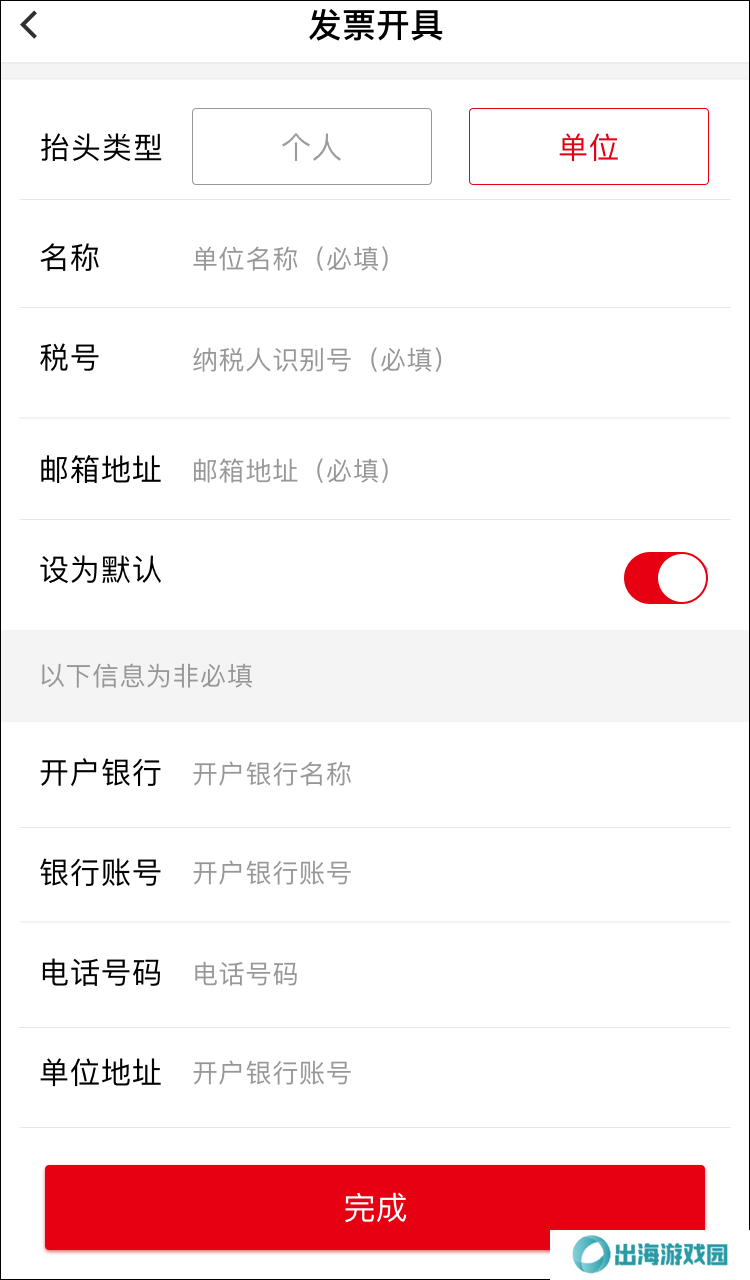Tap the 电话号码 input field
The width and height of the screenshot is (750, 1280).
pyautogui.click(x=460, y=973)
